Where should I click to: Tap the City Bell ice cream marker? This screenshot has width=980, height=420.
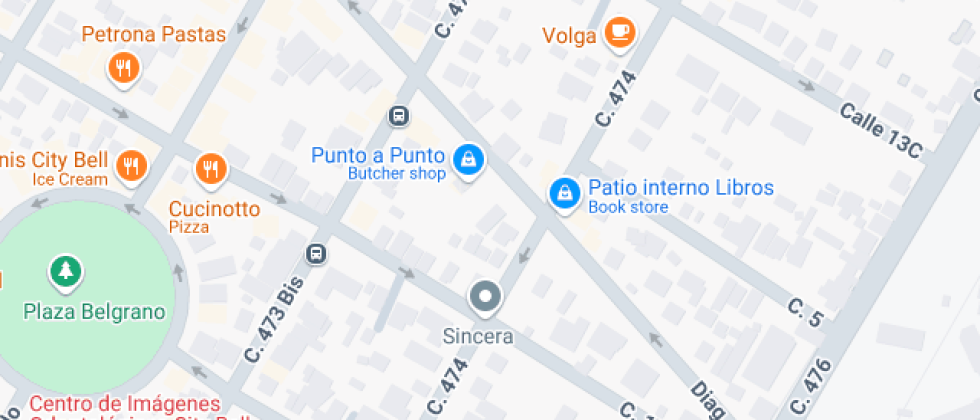(131, 166)
